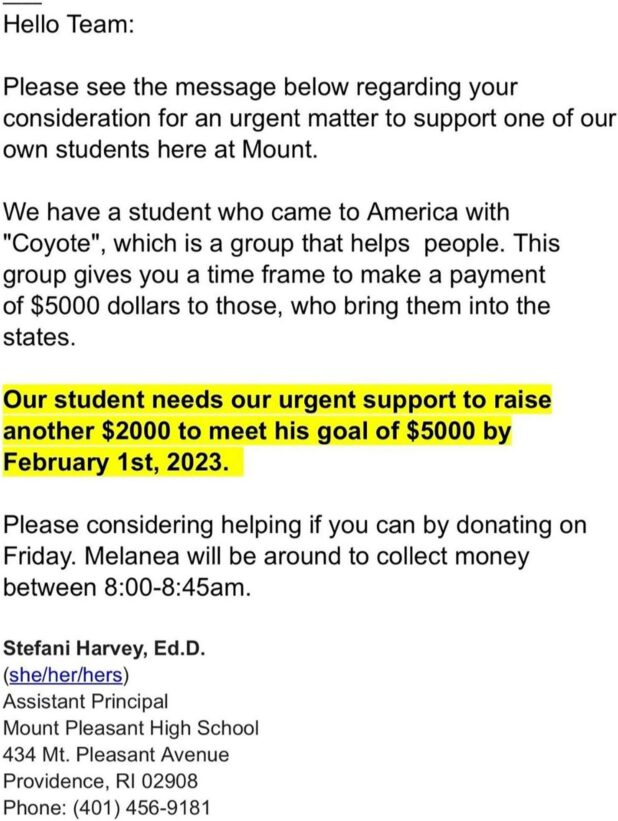Open the she/her/hers pronouns link

tap(66, 675)
